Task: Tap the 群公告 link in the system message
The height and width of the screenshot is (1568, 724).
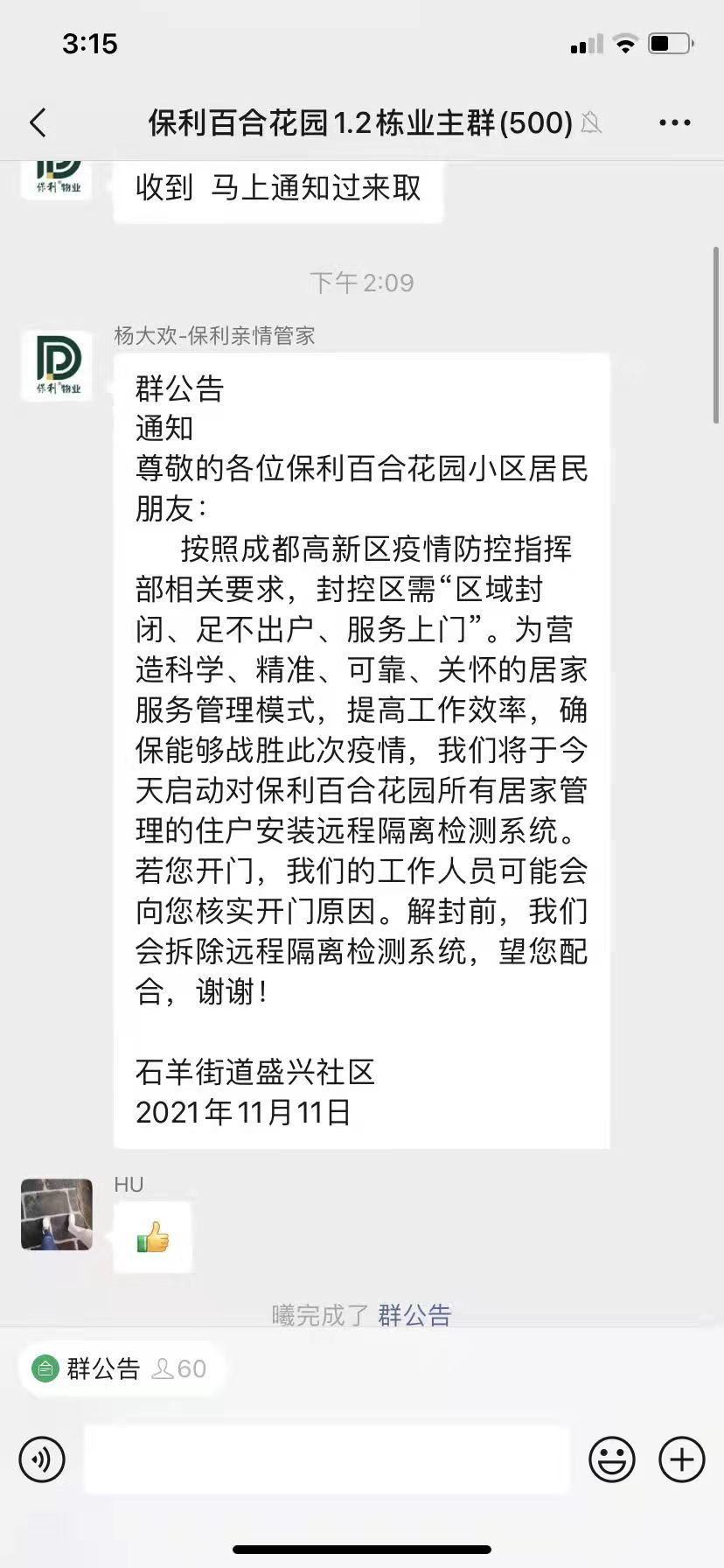Action: (414, 1314)
